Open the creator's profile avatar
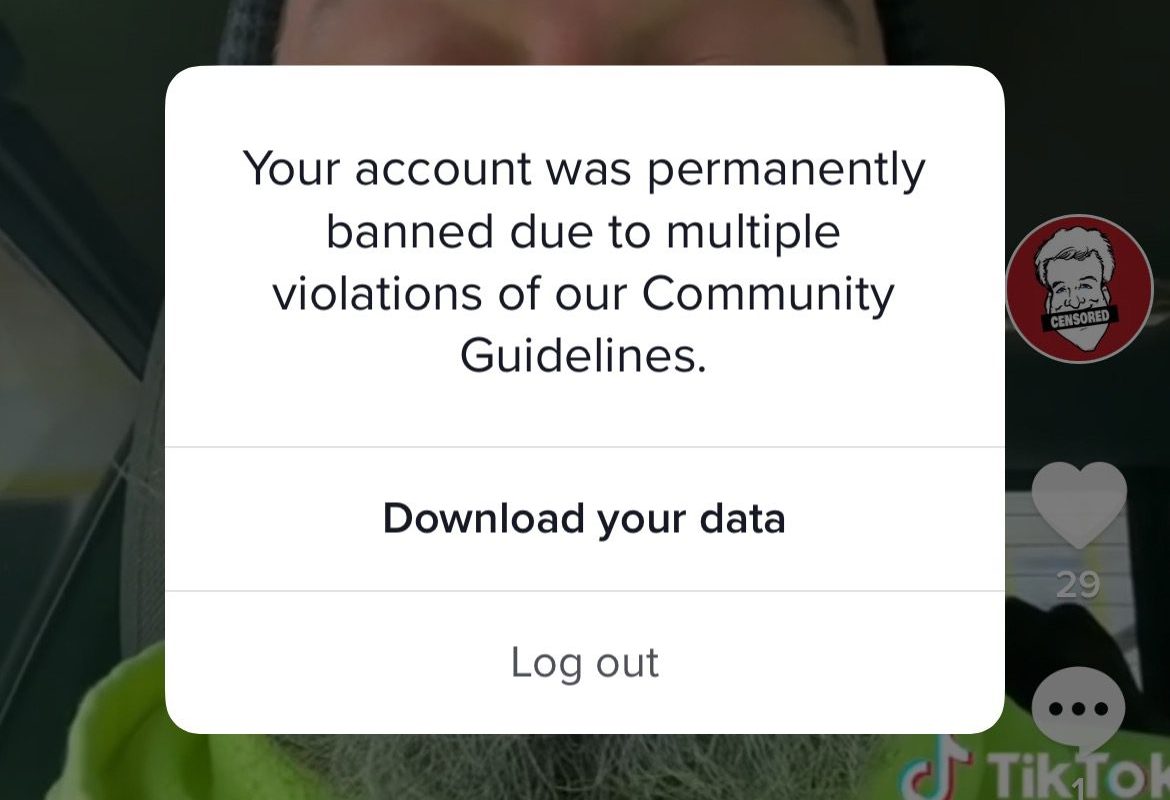 point(1078,289)
